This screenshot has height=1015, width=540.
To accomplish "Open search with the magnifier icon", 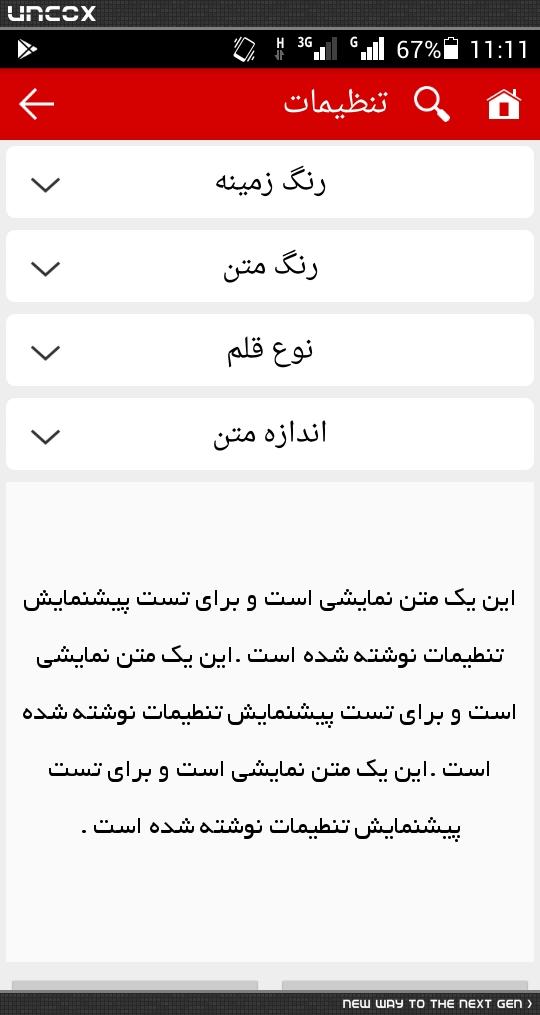I will tap(432, 104).
